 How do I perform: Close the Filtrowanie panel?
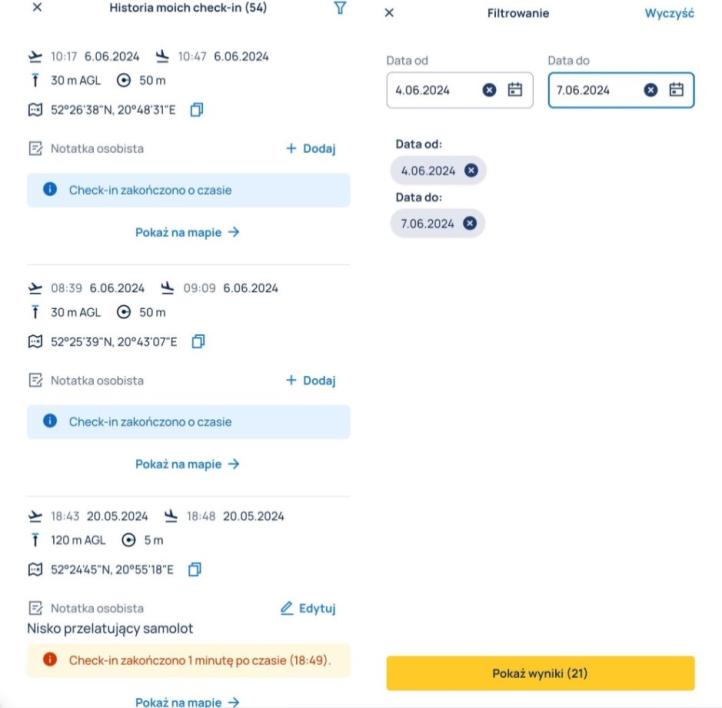click(x=389, y=12)
